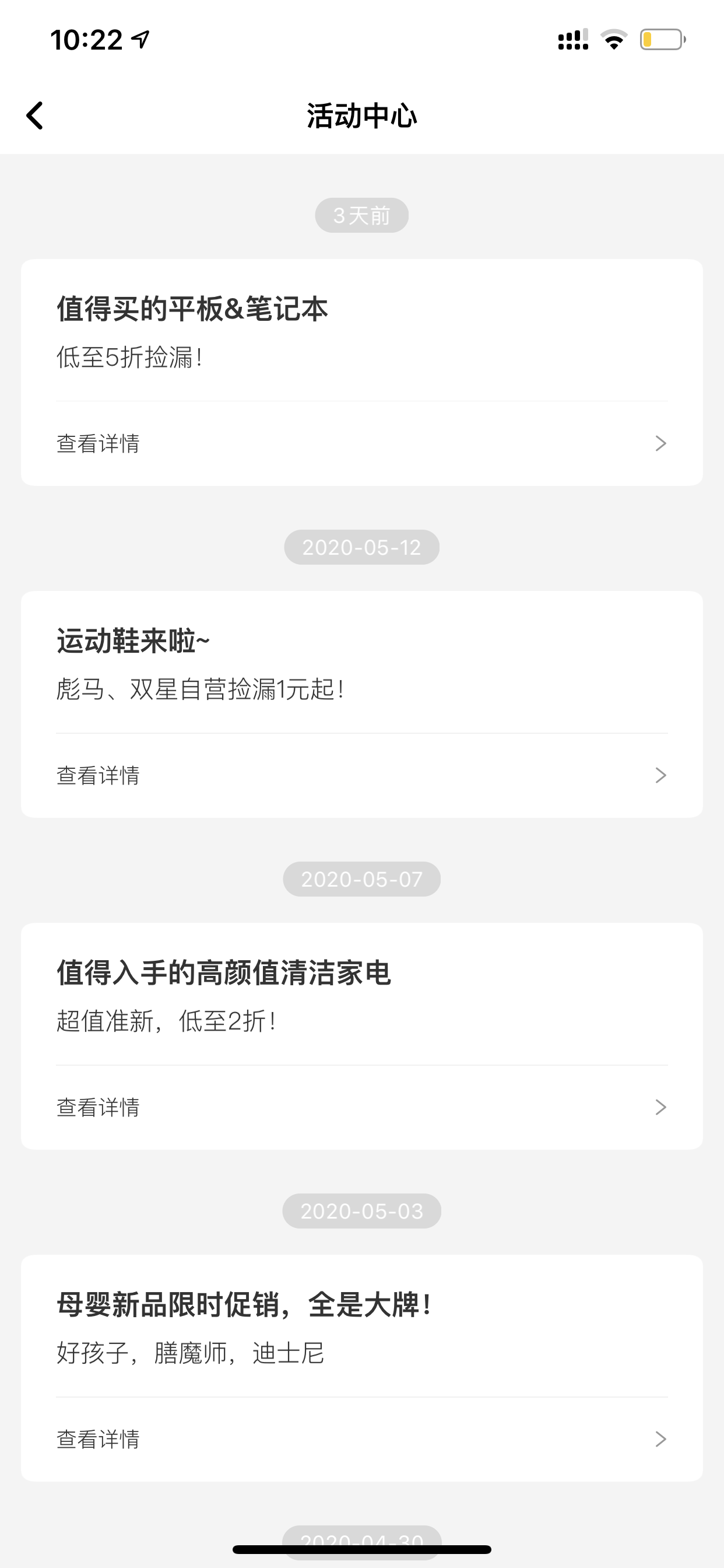
Task: Tap 查看详情 under 母婴新品限时促销
Action: [362, 1439]
